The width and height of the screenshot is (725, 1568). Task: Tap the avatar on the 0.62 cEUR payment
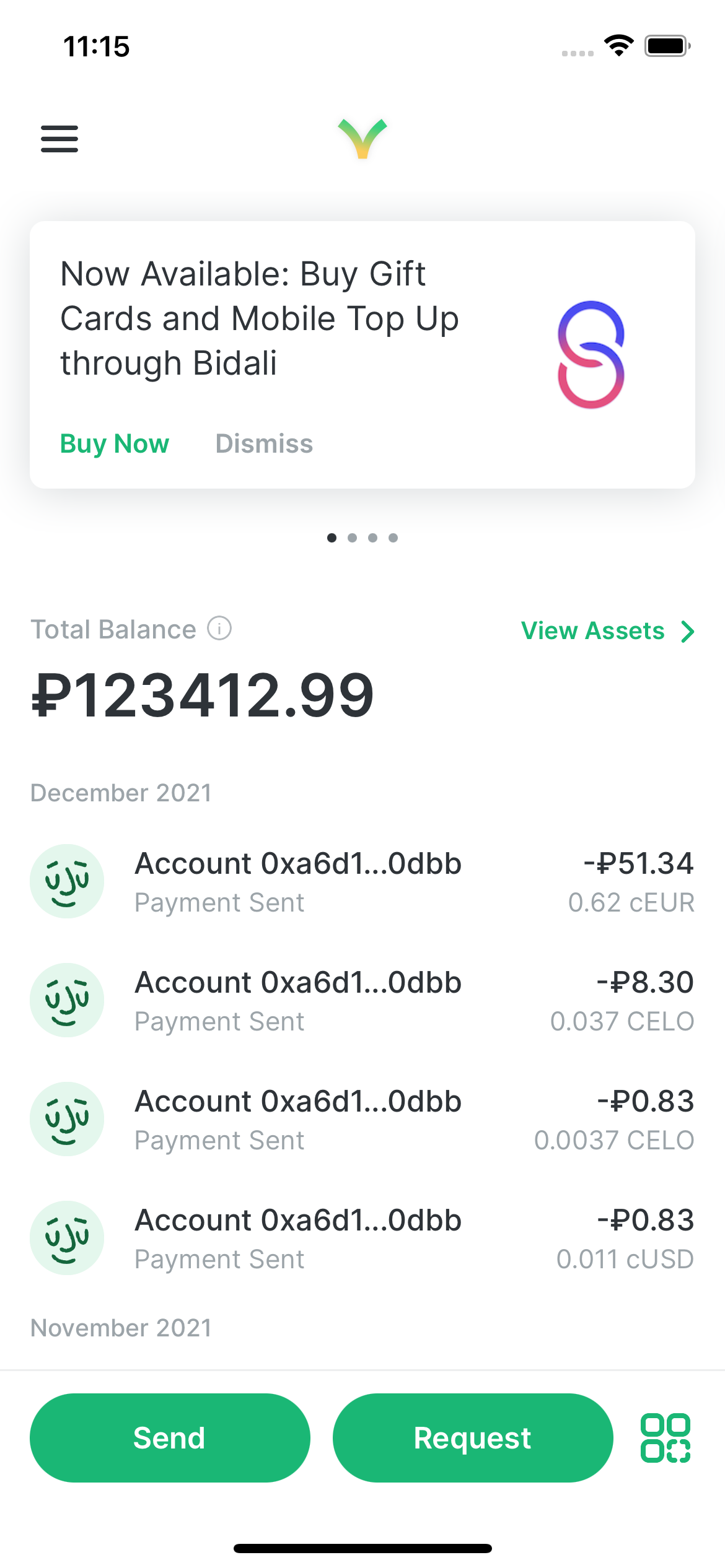(x=66, y=881)
